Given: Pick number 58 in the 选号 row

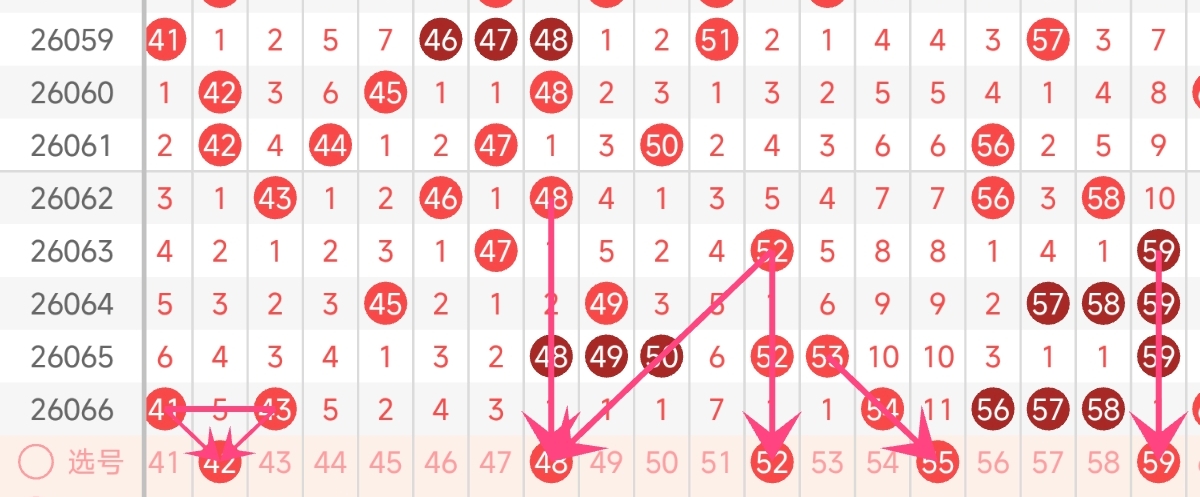Looking at the screenshot, I should (1102, 462).
